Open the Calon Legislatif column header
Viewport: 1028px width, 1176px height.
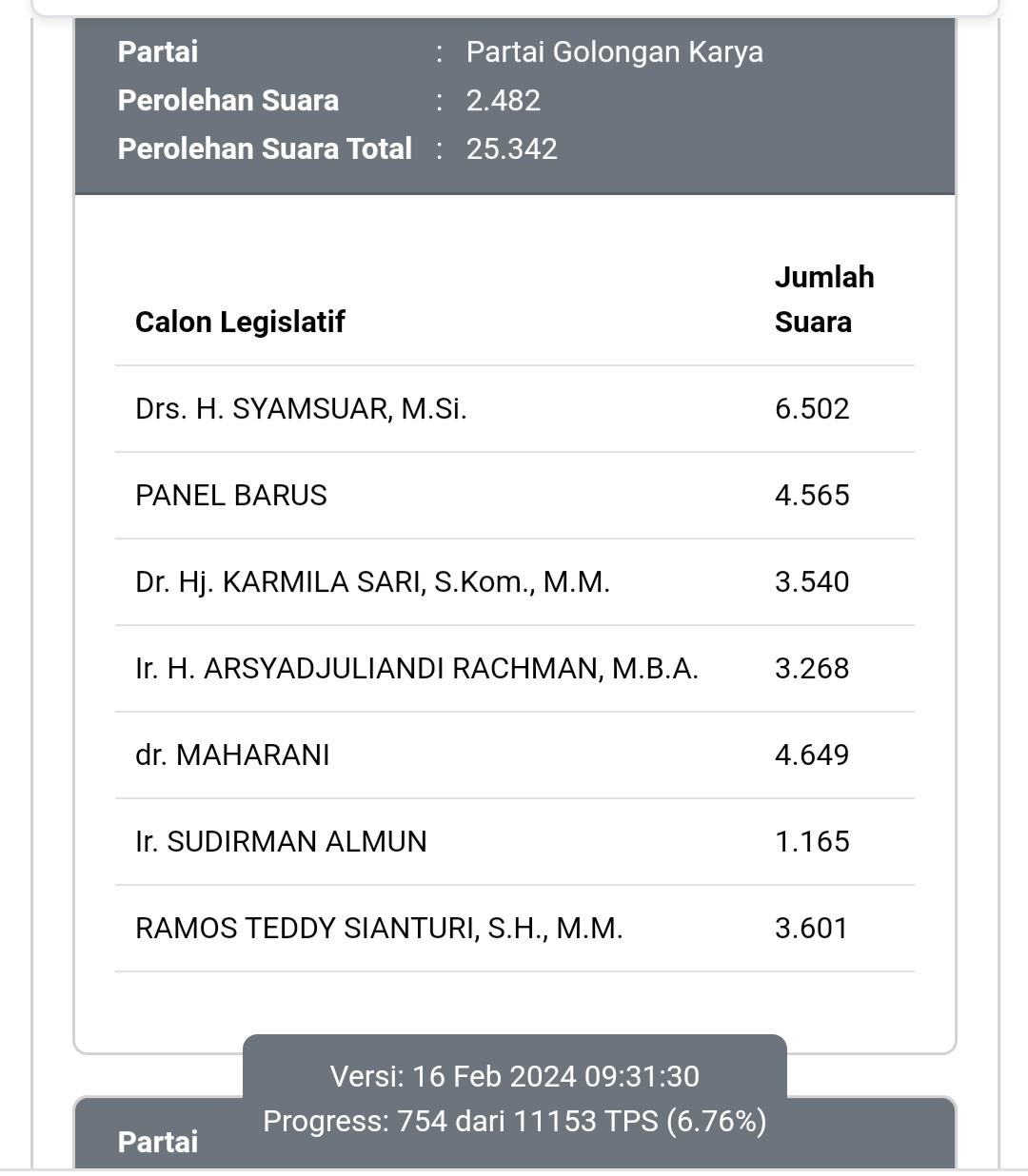(x=239, y=322)
